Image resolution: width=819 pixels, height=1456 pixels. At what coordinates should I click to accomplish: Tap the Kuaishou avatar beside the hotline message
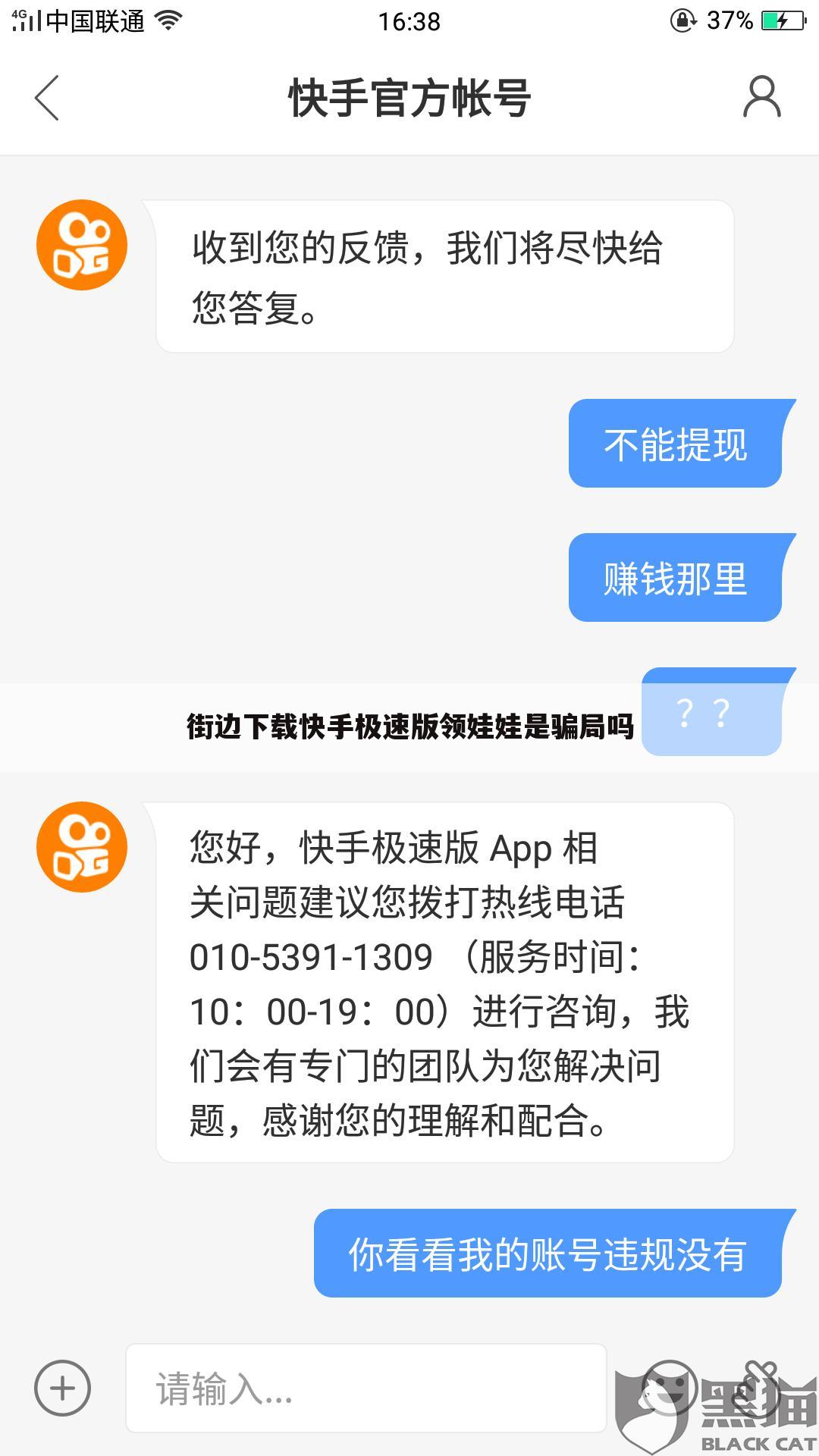tap(82, 846)
